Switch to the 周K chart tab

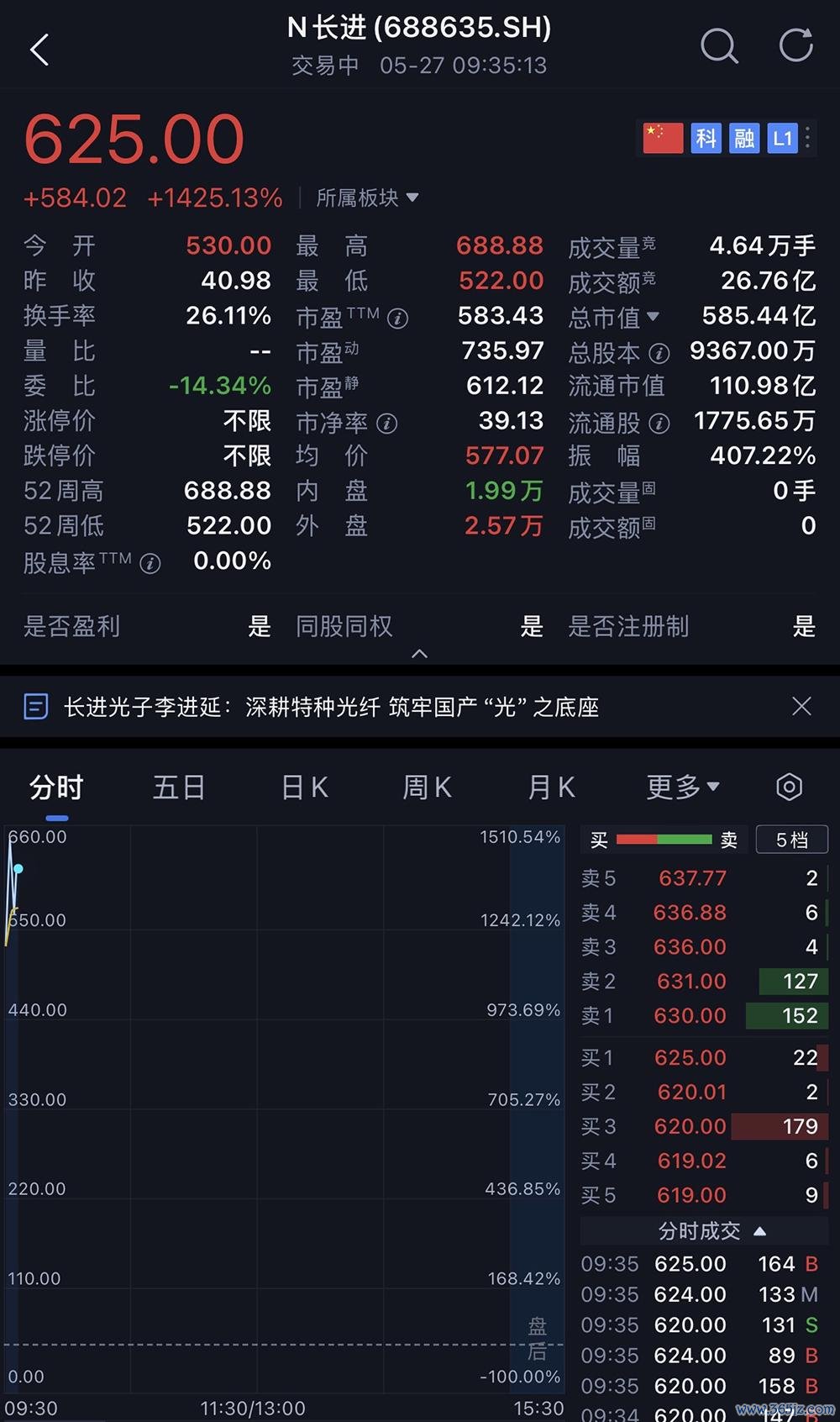coord(427,787)
